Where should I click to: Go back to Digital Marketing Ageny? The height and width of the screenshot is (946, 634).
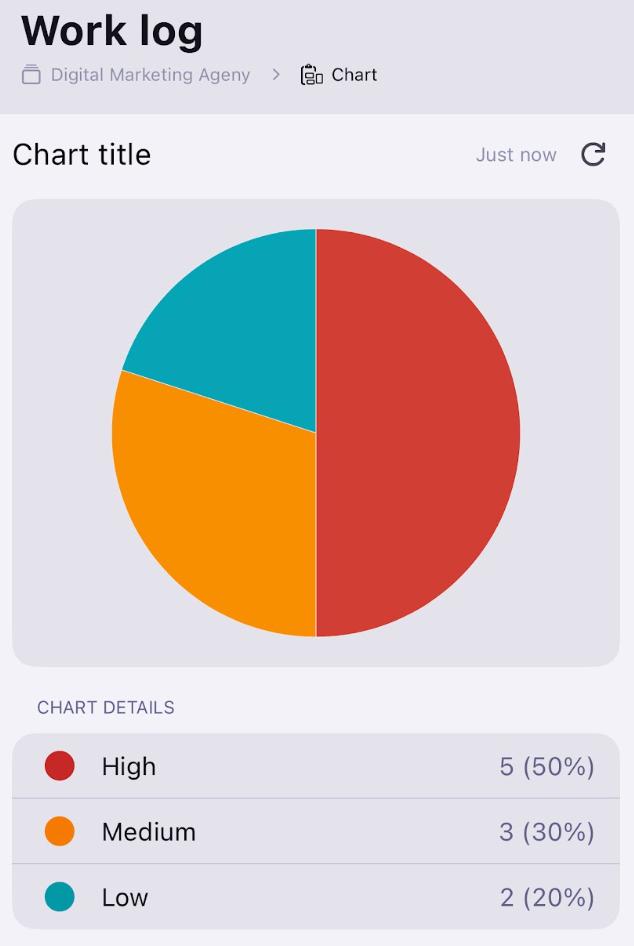pyautogui.click(x=150, y=75)
